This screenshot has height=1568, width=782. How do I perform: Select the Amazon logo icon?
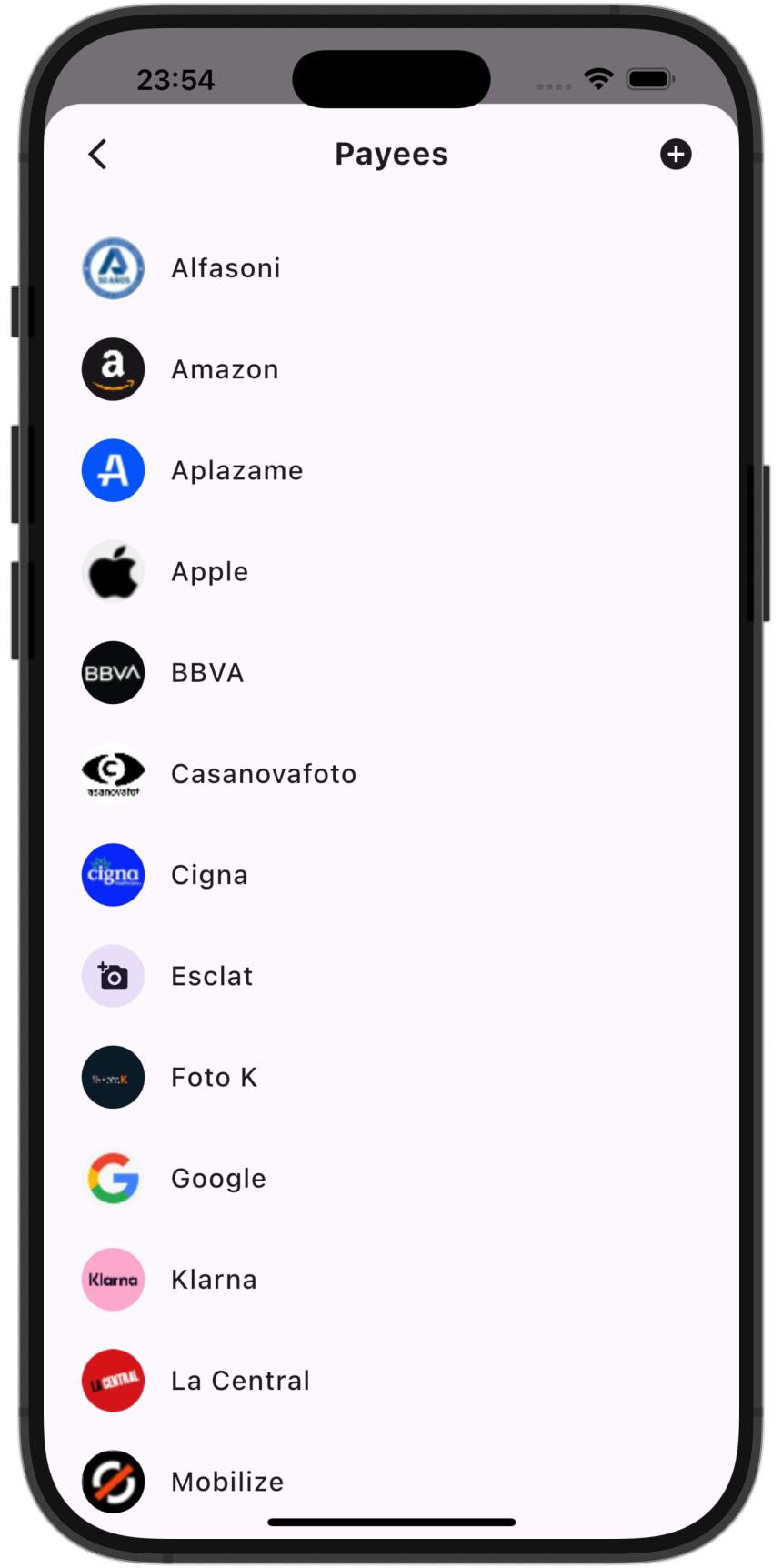113,369
